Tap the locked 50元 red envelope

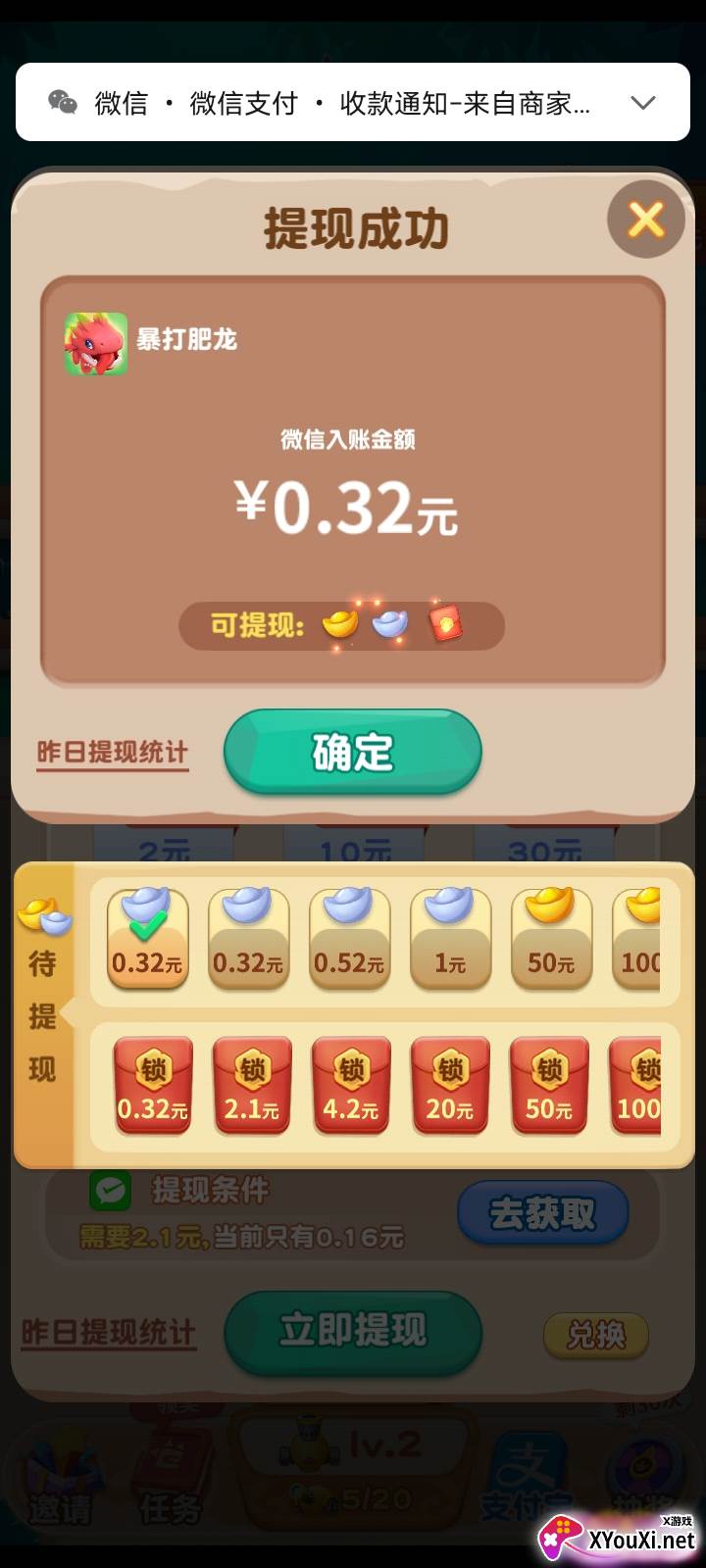[x=549, y=1085]
